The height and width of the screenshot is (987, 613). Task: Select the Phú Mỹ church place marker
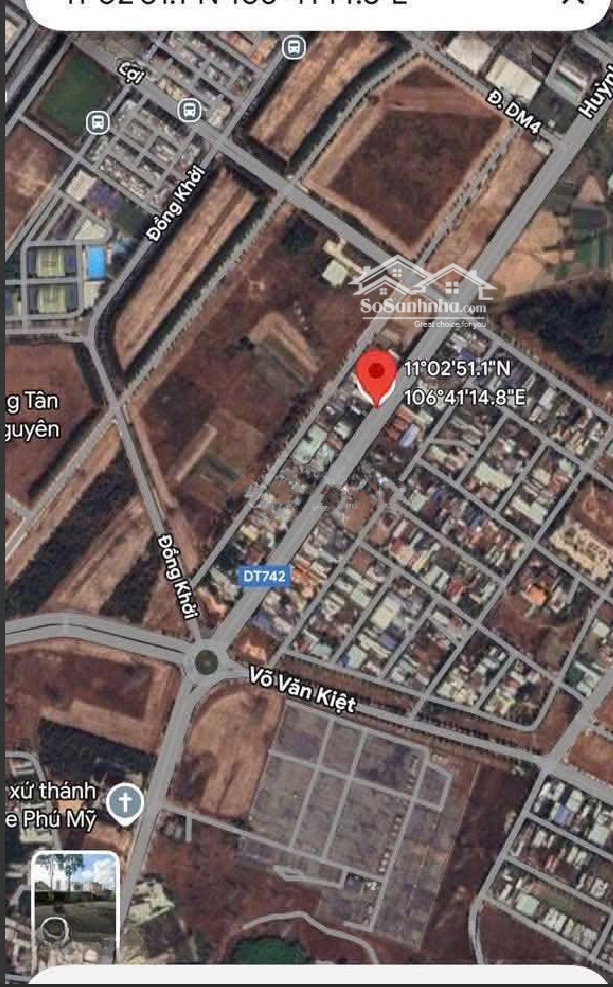tap(126, 803)
